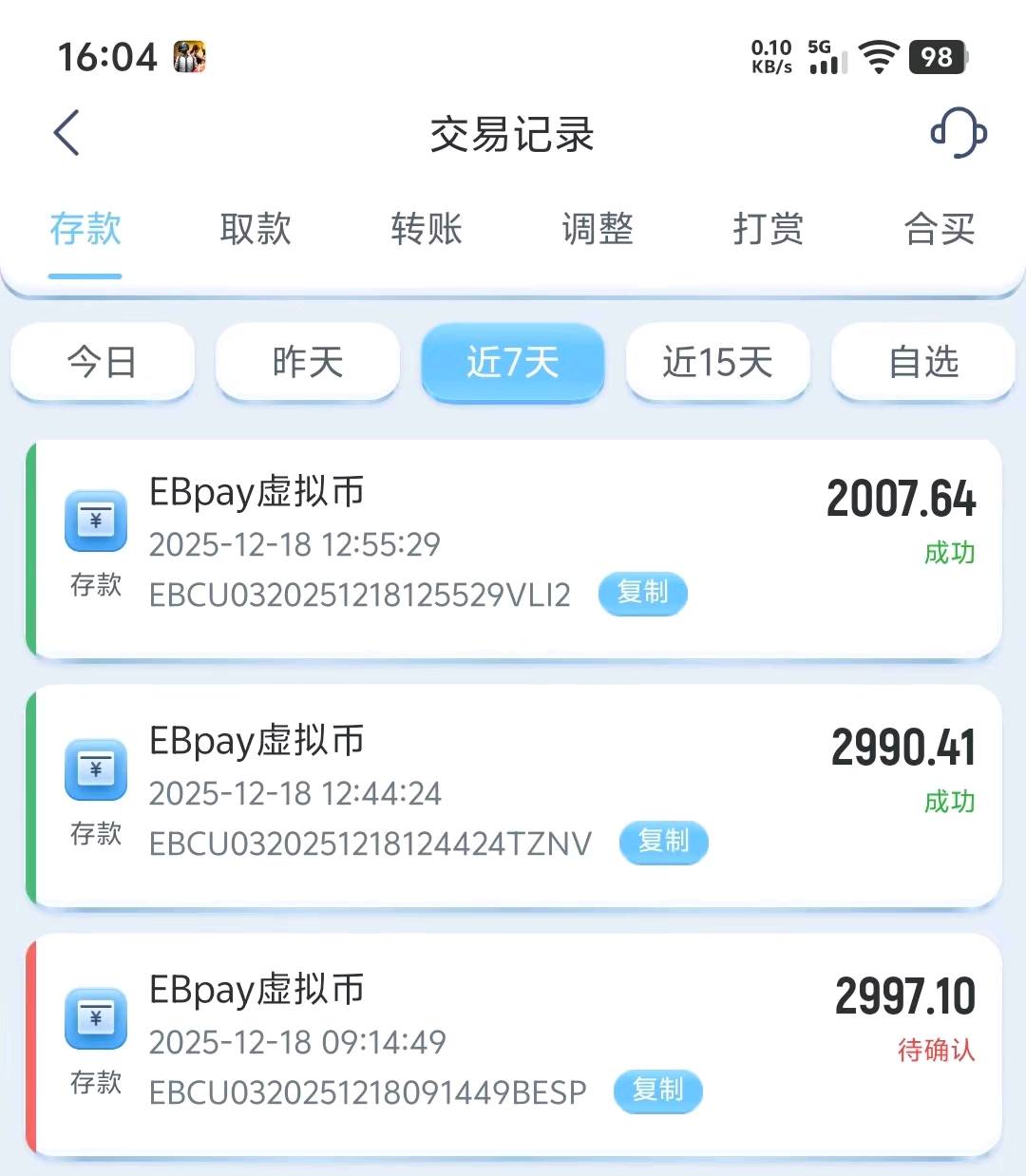This screenshot has width=1026, height=1176.
Task: Tap the deposit icon on the 2007.64 record
Action: (95, 521)
